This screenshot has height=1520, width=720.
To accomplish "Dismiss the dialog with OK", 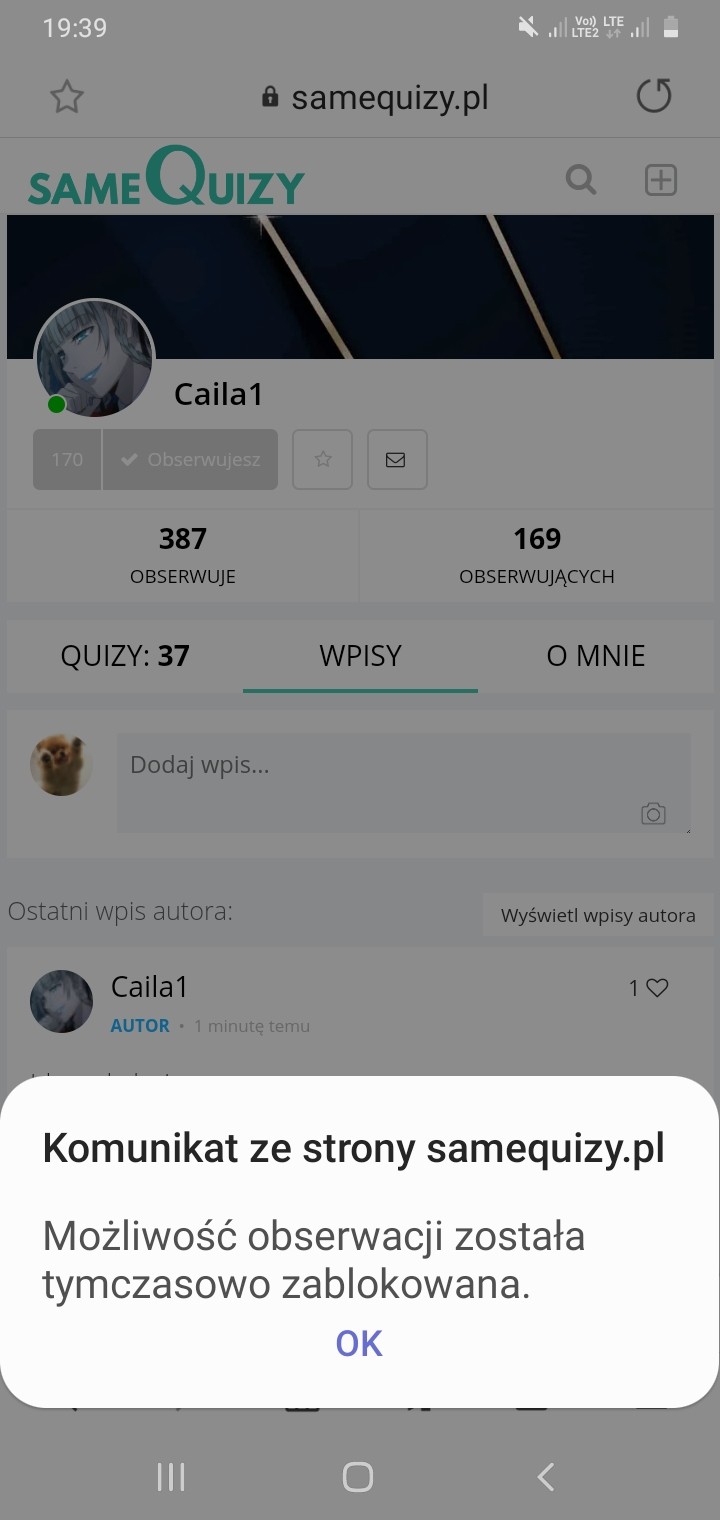I will pos(359,1343).
